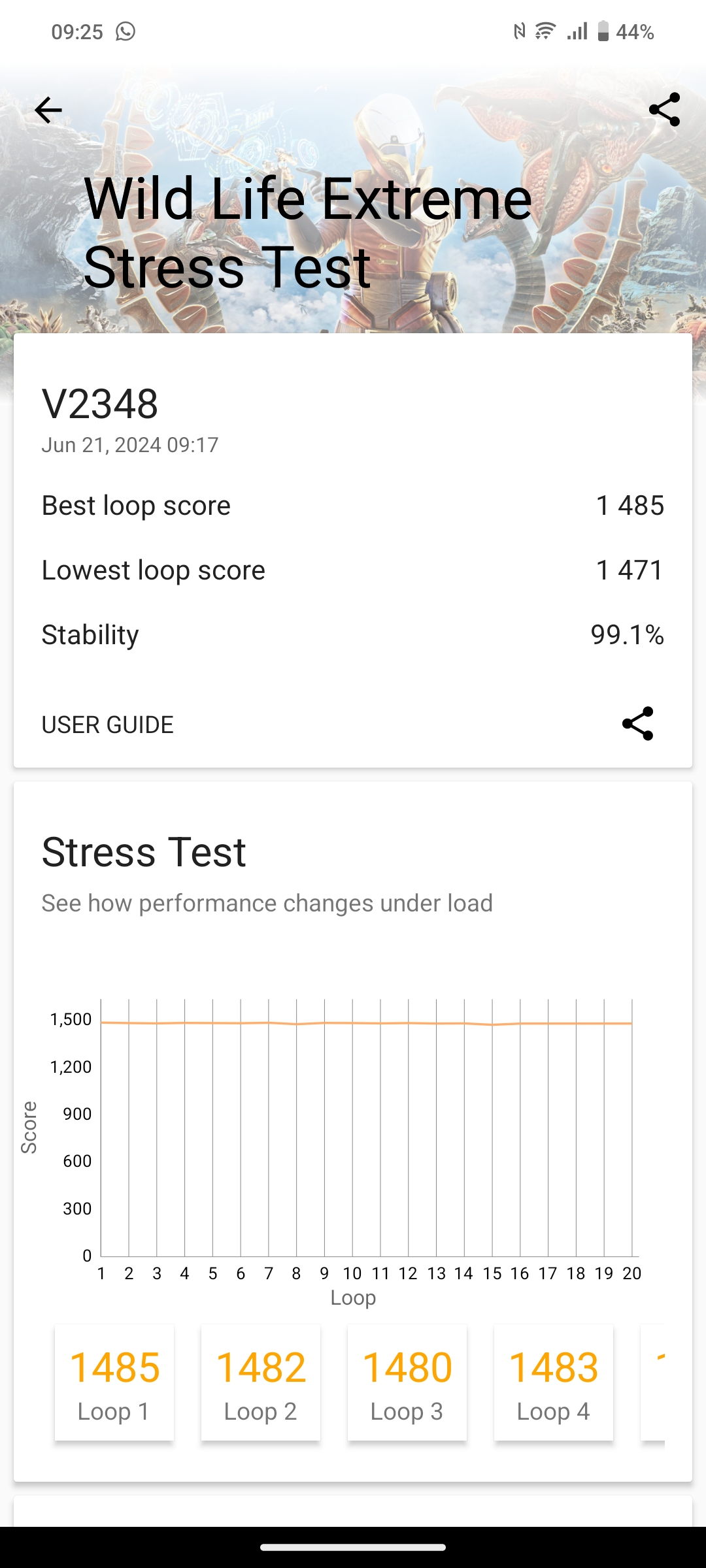The width and height of the screenshot is (706, 1568).
Task: Go back using the top arrow
Action: coord(48,110)
